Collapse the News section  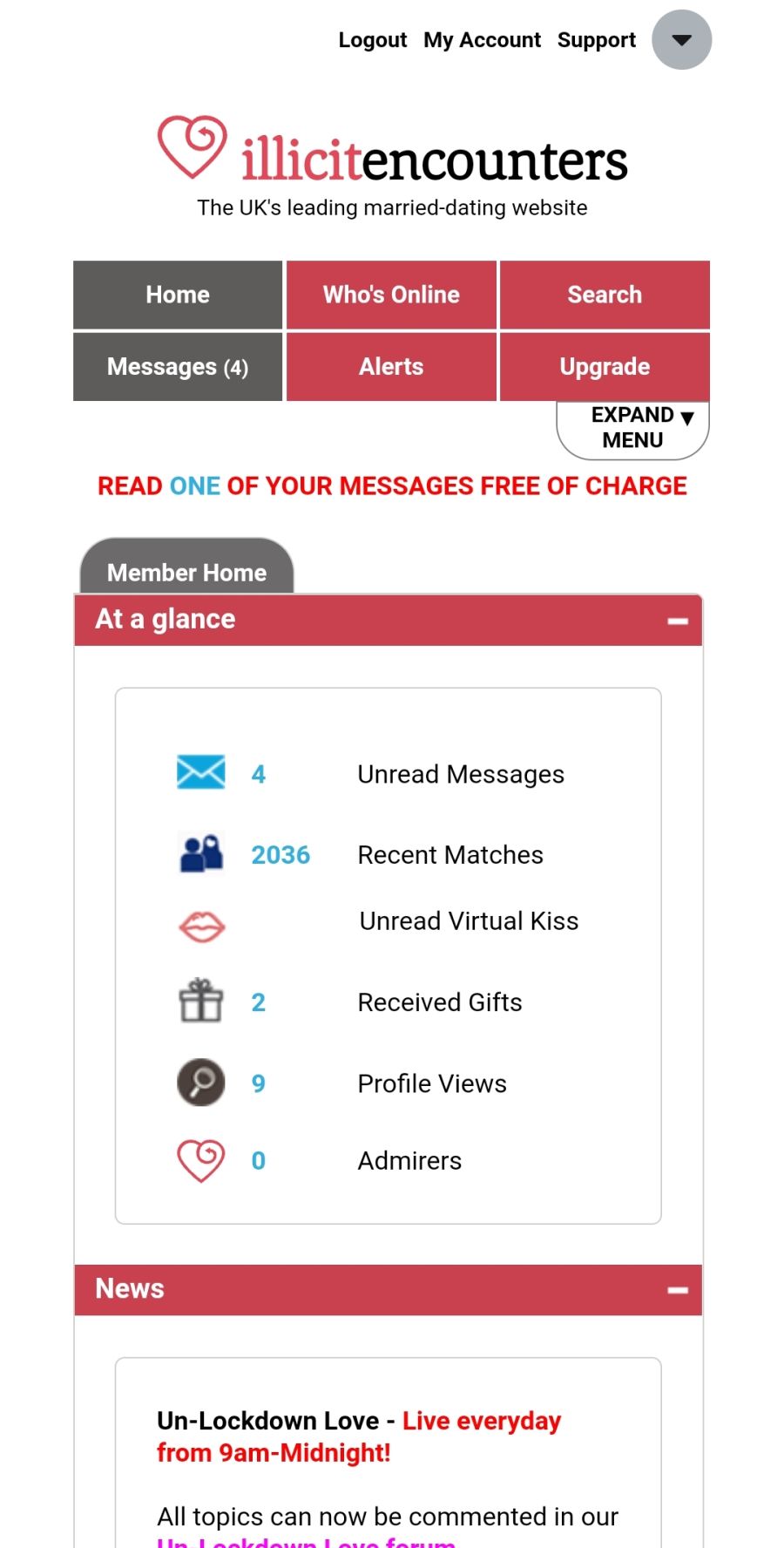coord(678,1290)
